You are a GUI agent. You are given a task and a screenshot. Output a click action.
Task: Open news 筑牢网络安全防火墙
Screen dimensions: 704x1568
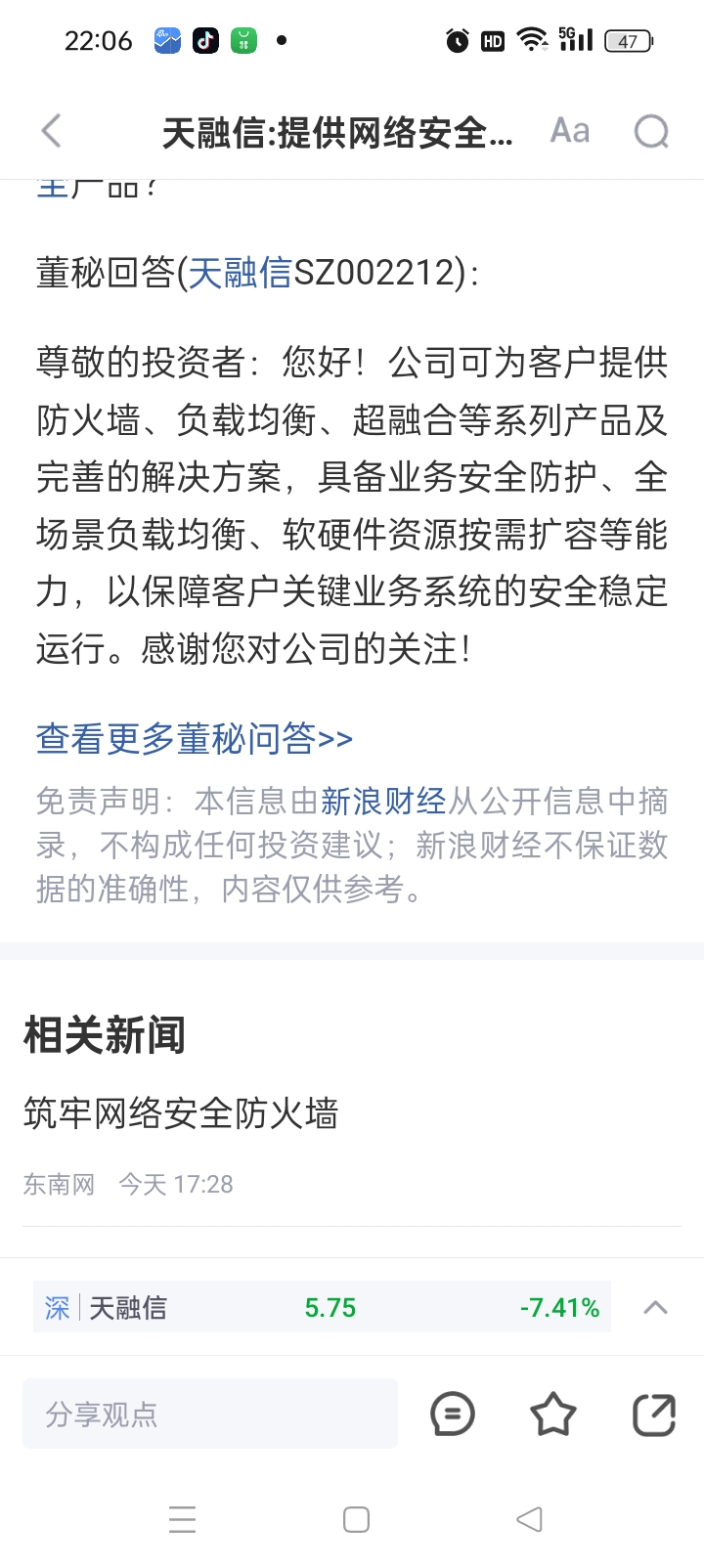pyautogui.click(x=181, y=1113)
